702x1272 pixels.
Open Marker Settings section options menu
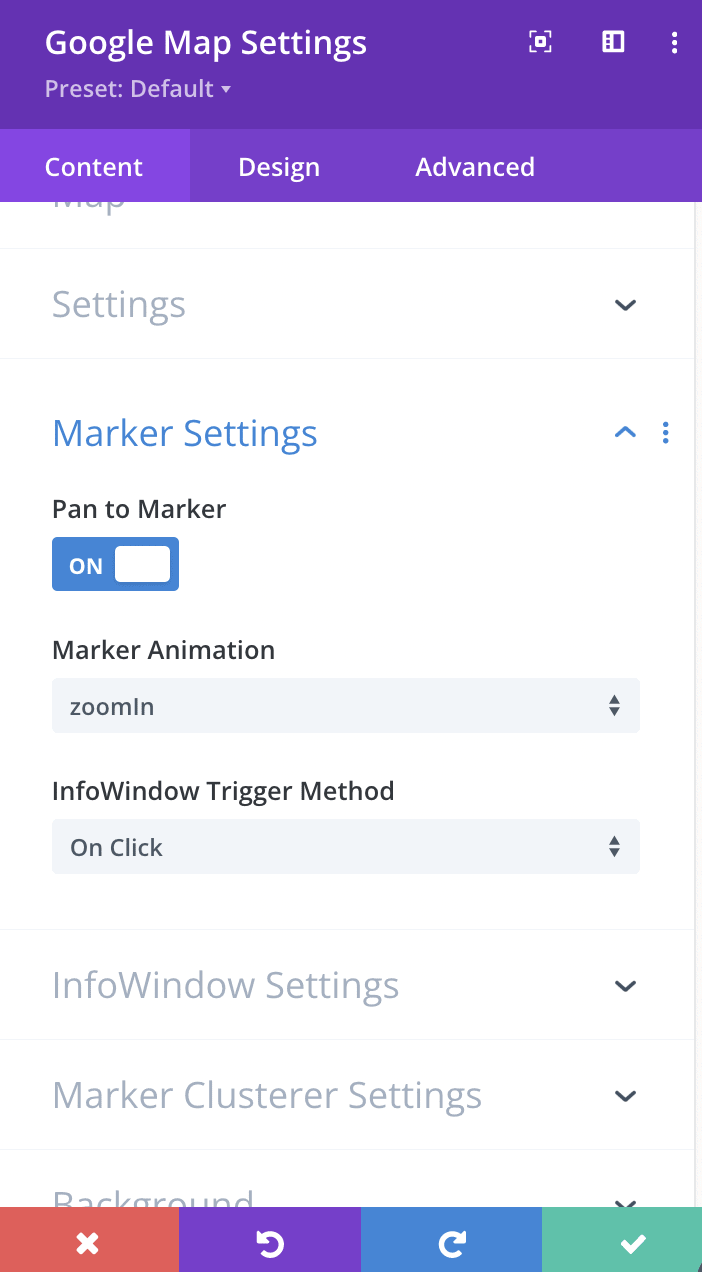pyautogui.click(x=666, y=432)
